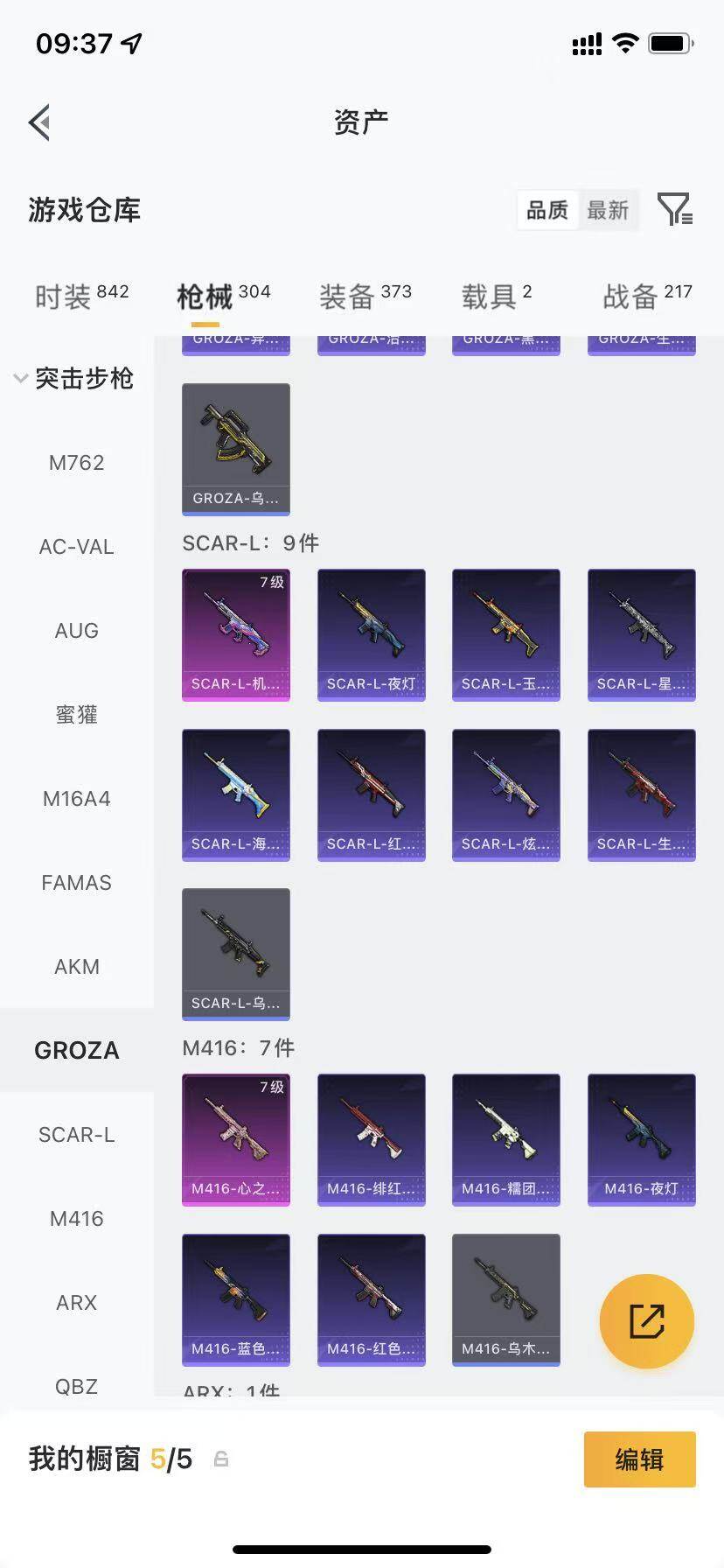Switch to the 战备 tab
This screenshot has height=1568, width=724.
[647, 296]
